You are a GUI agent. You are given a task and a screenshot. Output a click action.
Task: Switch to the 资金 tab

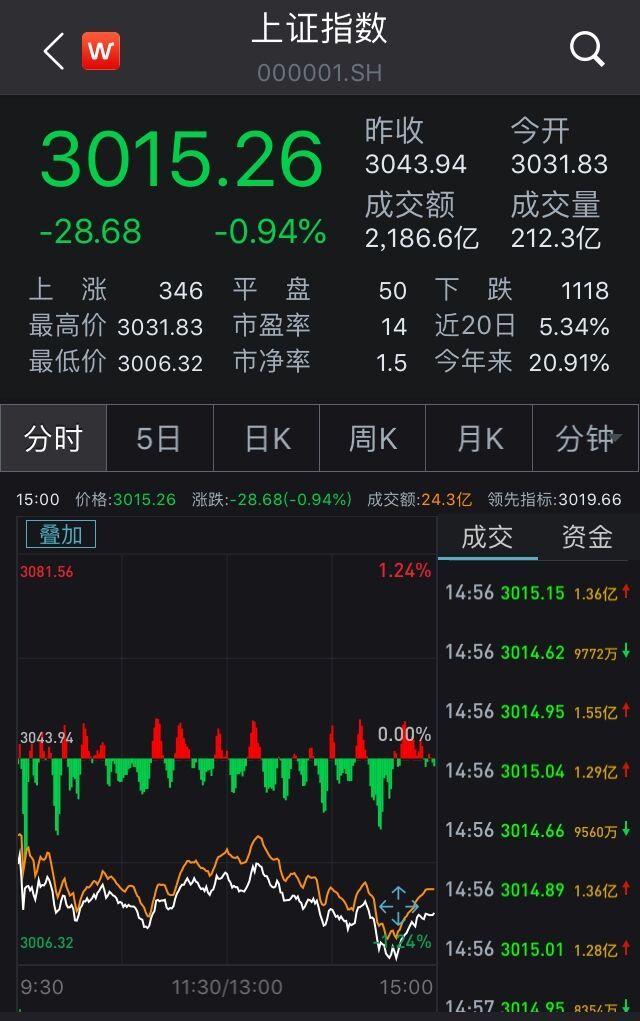point(587,537)
